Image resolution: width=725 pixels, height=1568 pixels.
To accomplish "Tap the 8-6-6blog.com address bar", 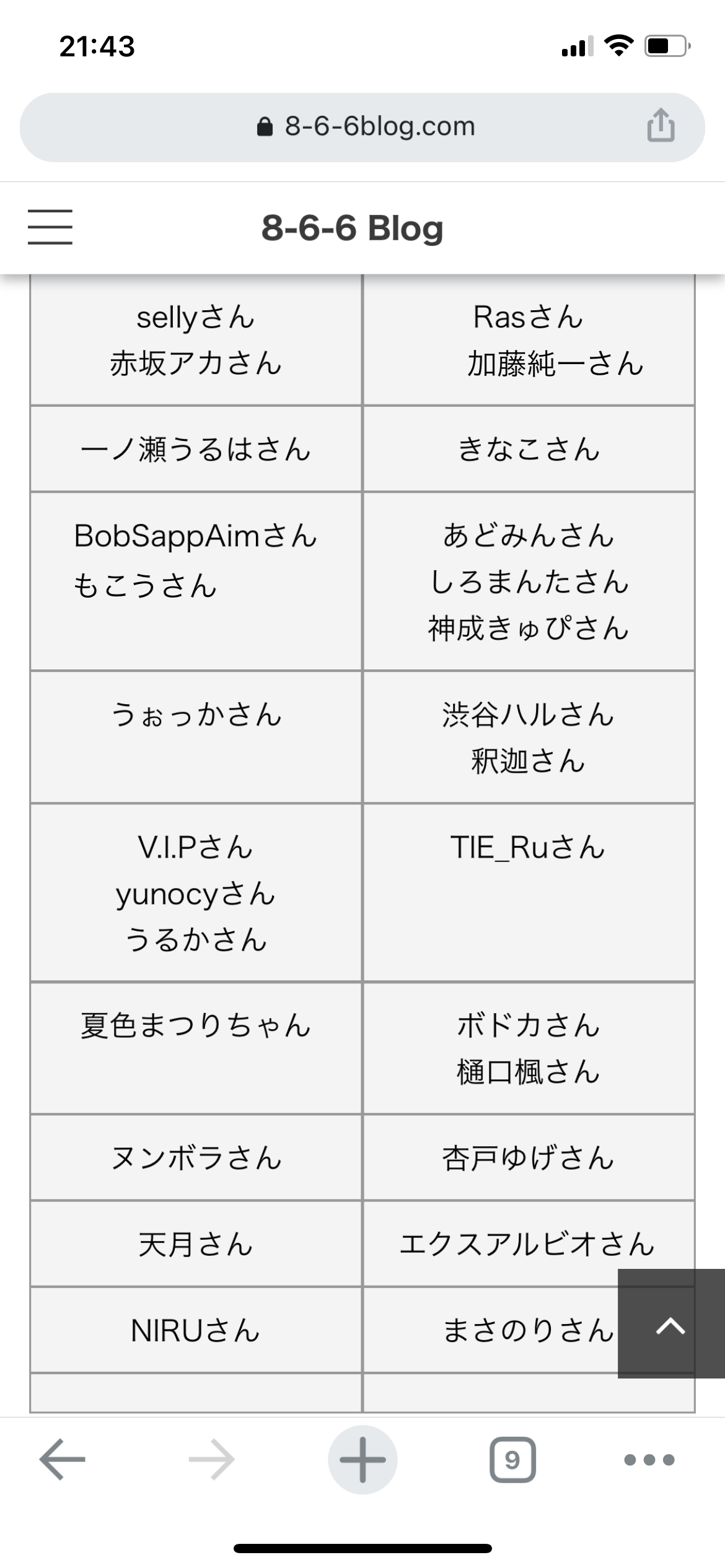I will point(362,128).
